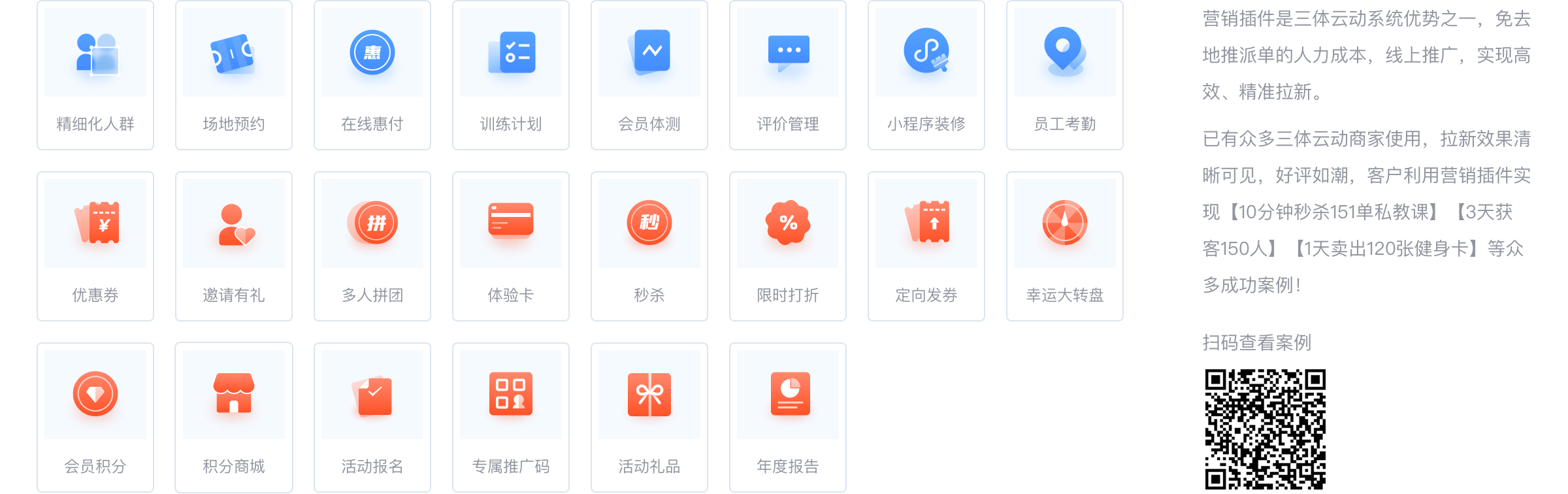Screen dimensions: 1568x494
Task: Open 多人拼团 plugin card
Action: coord(372,246)
